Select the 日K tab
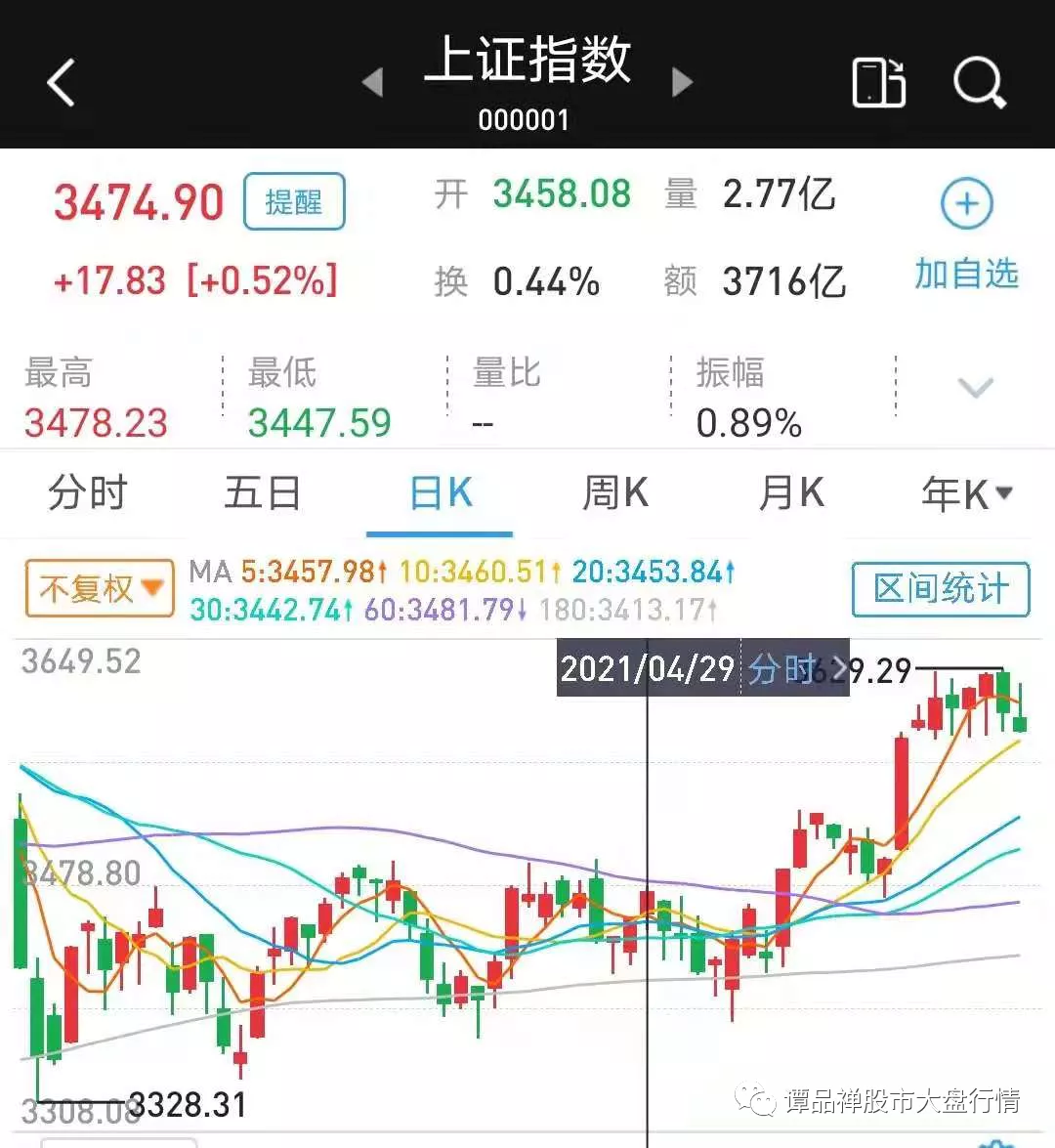This screenshot has width=1055, height=1148. point(441,493)
